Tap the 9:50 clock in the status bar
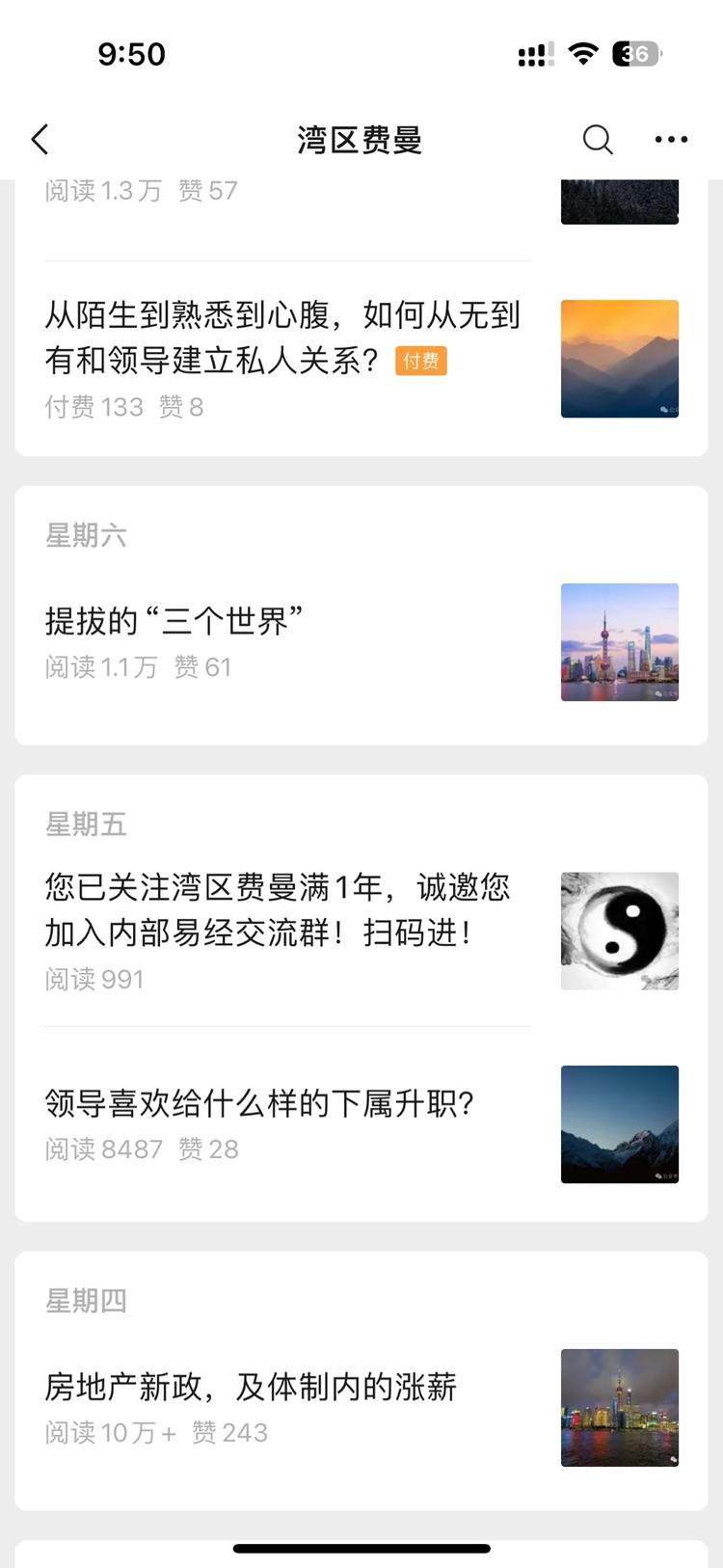 [x=134, y=54]
